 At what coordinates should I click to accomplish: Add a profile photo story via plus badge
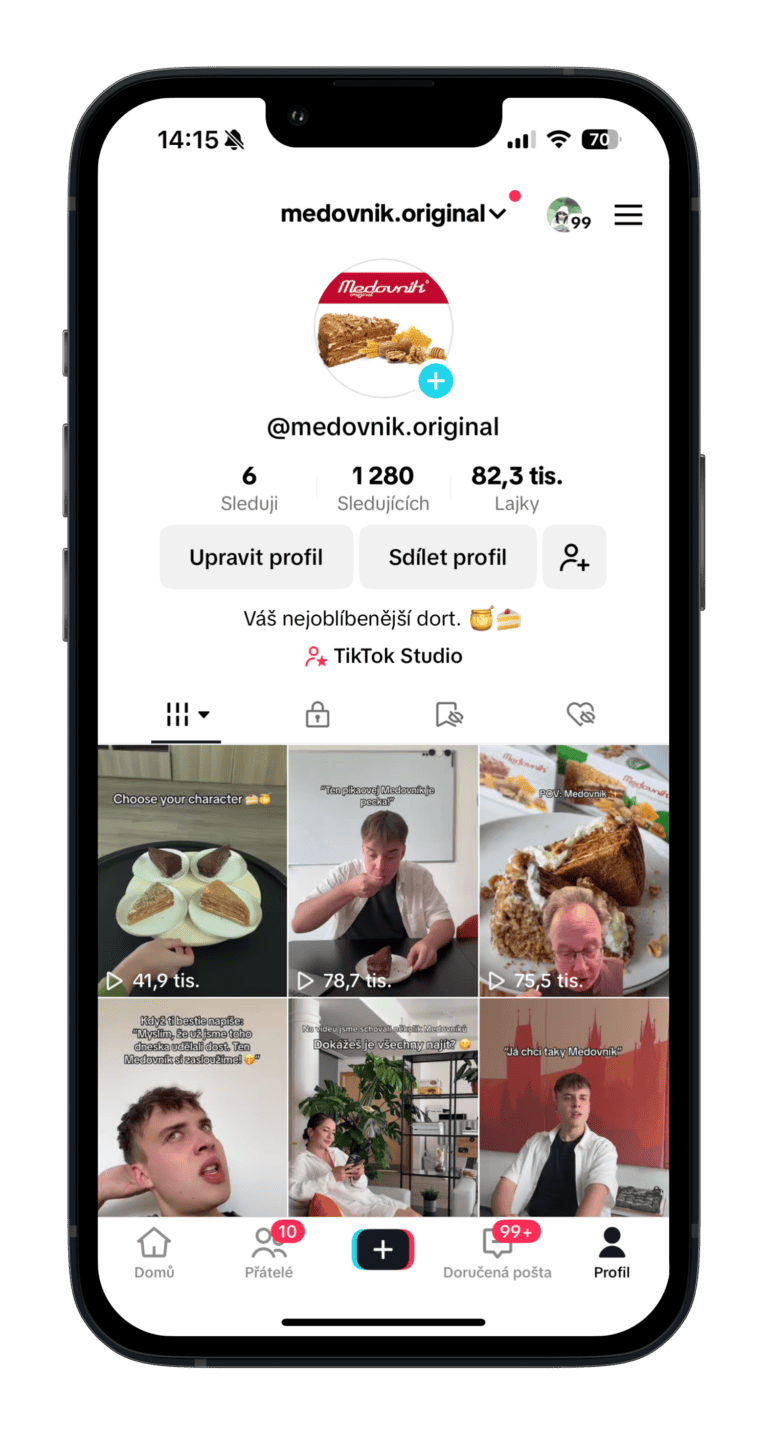coord(435,381)
